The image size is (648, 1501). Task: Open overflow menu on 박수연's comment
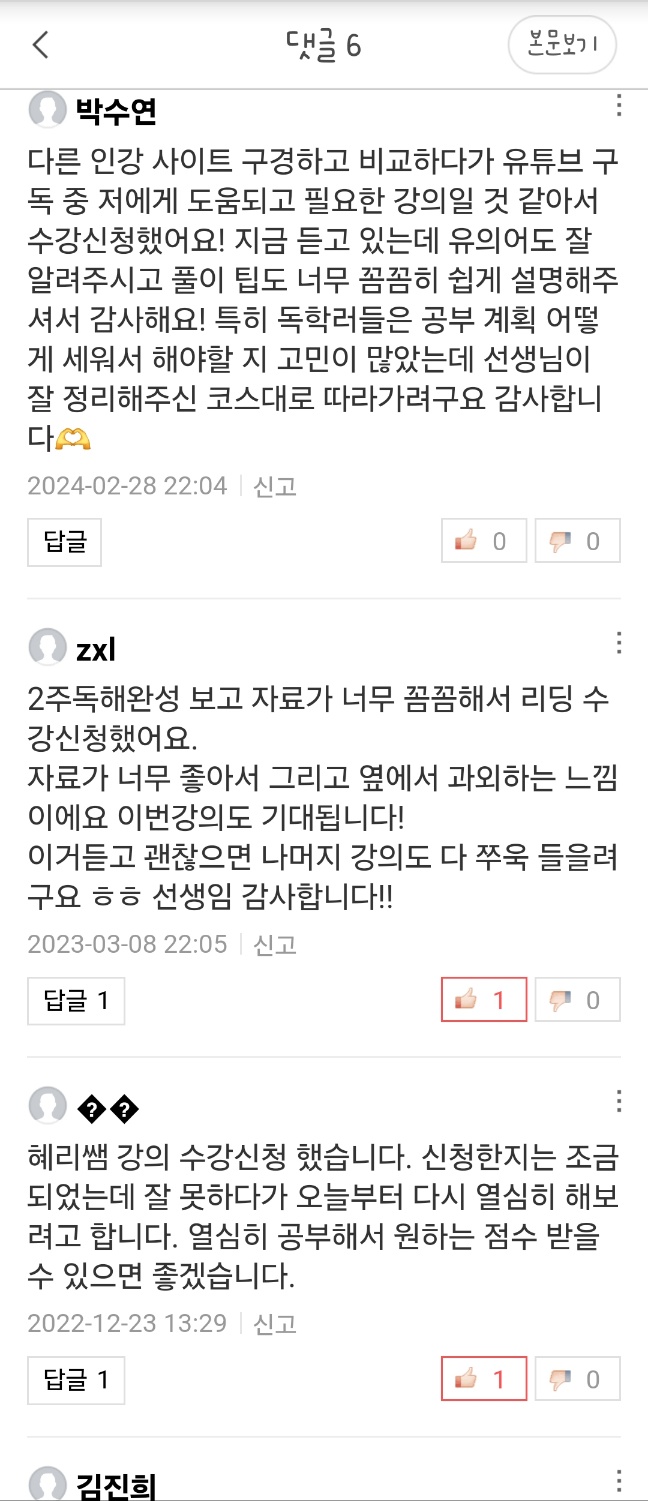tap(619, 107)
